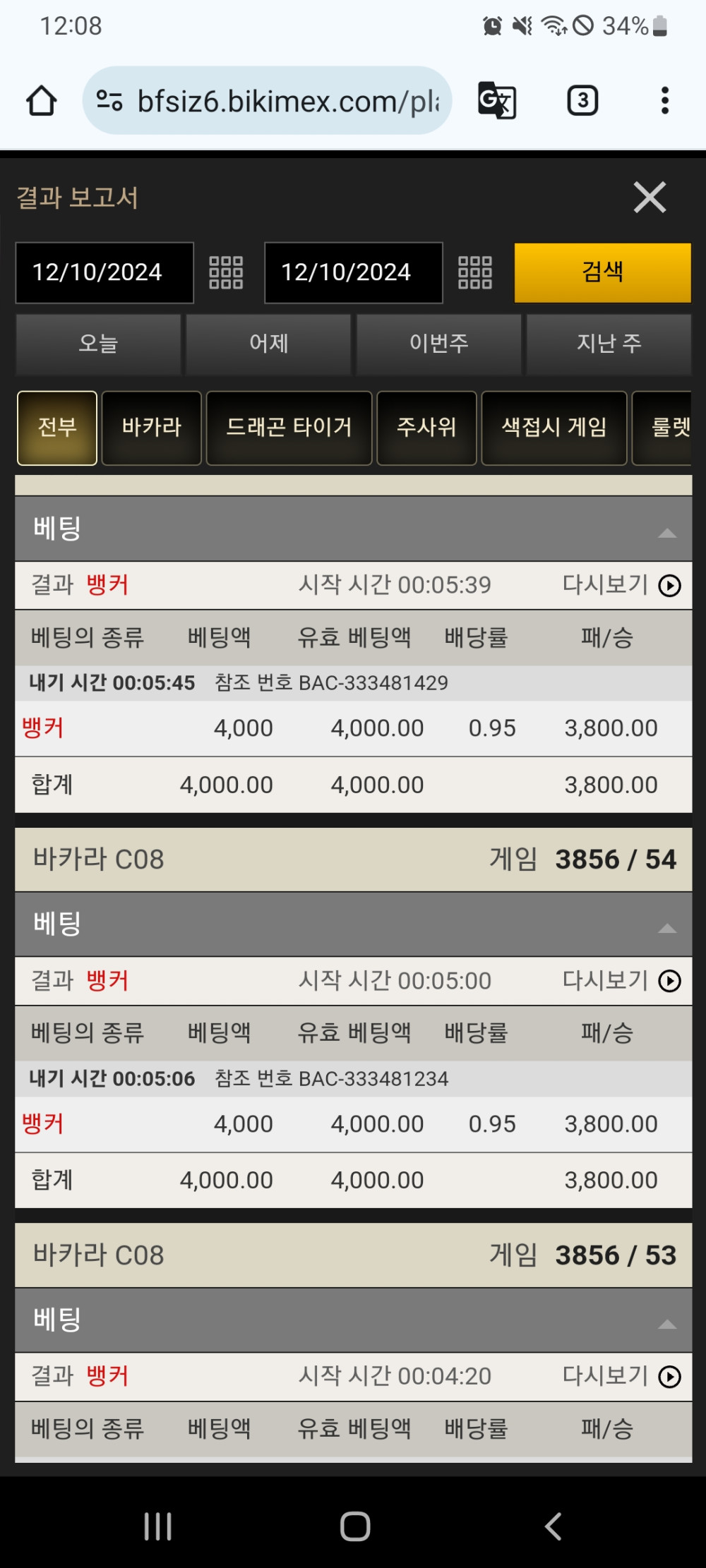Switch to the 바카라 tab
Viewport: 706px width, 1568px height.
[151, 428]
